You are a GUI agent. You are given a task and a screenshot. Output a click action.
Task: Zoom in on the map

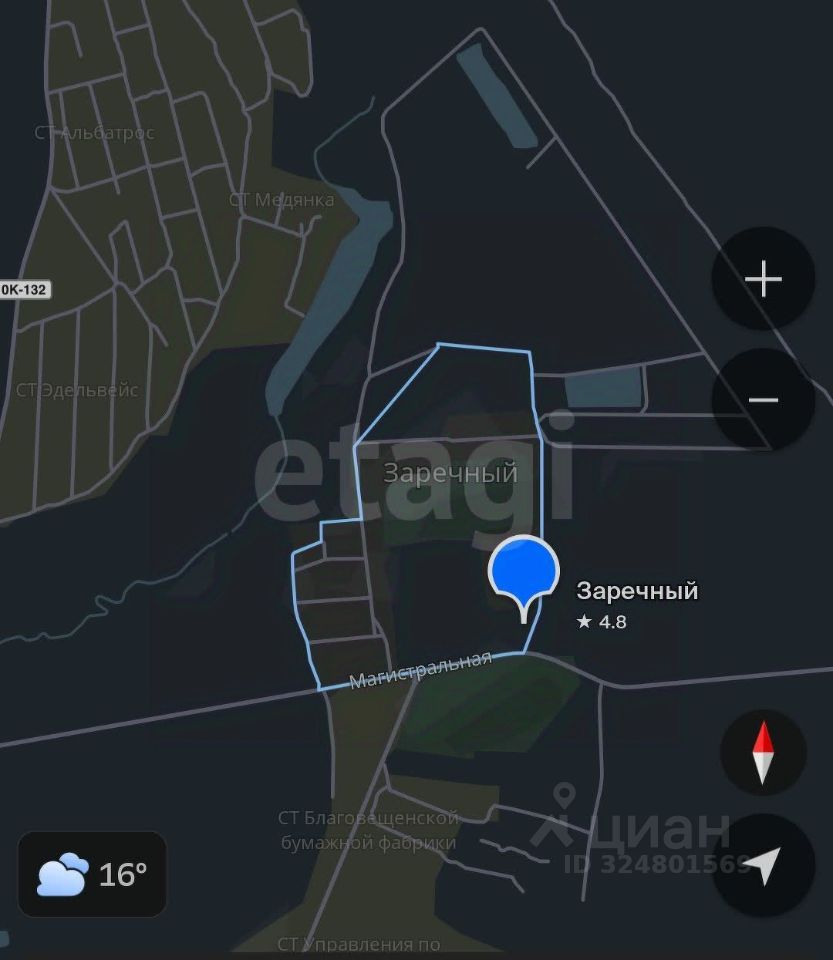tap(763, 279)
